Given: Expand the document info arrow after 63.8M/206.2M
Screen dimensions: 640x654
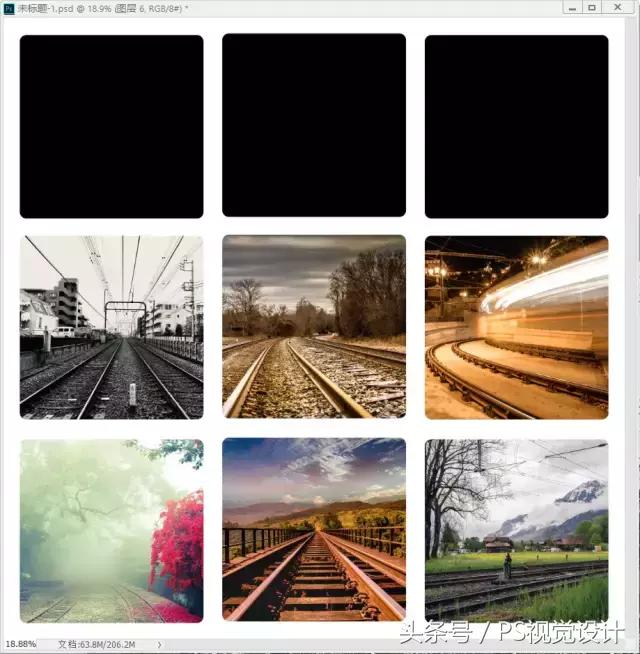Looking at the screenshot, I should click(159, 645).
